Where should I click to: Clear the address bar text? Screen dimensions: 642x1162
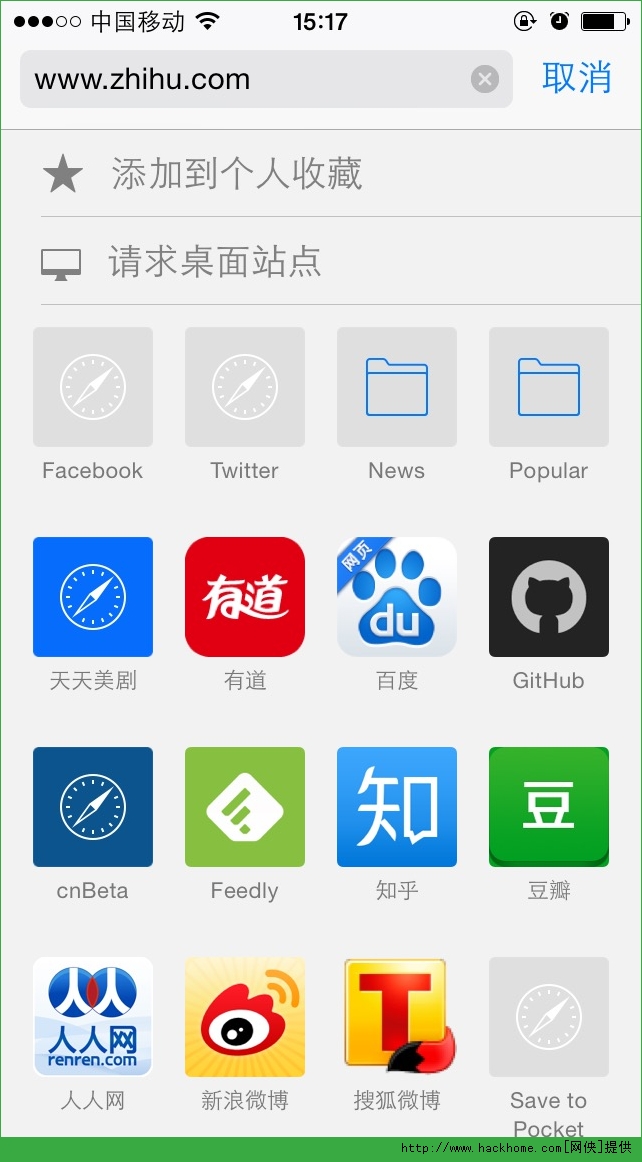(485, 79)
